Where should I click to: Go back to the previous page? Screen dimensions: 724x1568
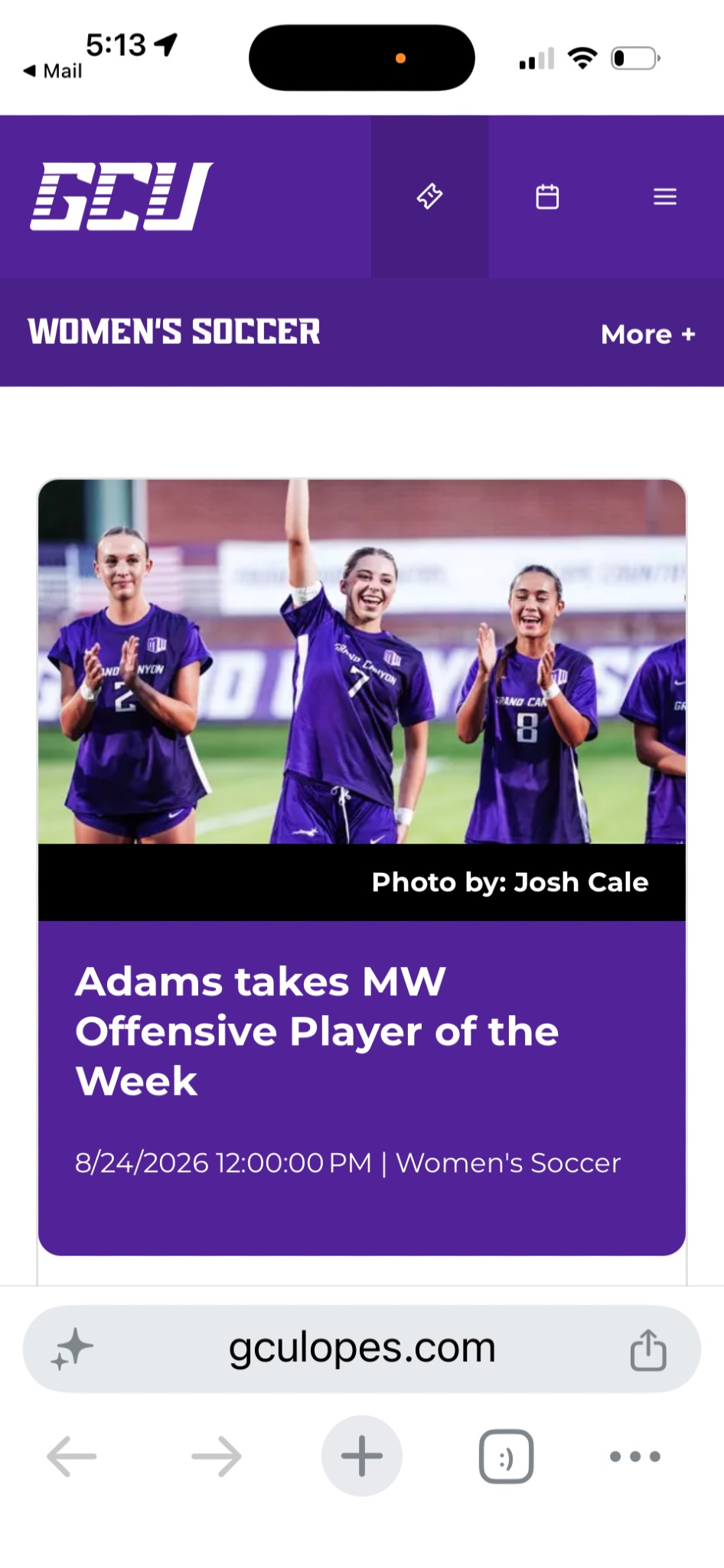[x=72, y=1456]
